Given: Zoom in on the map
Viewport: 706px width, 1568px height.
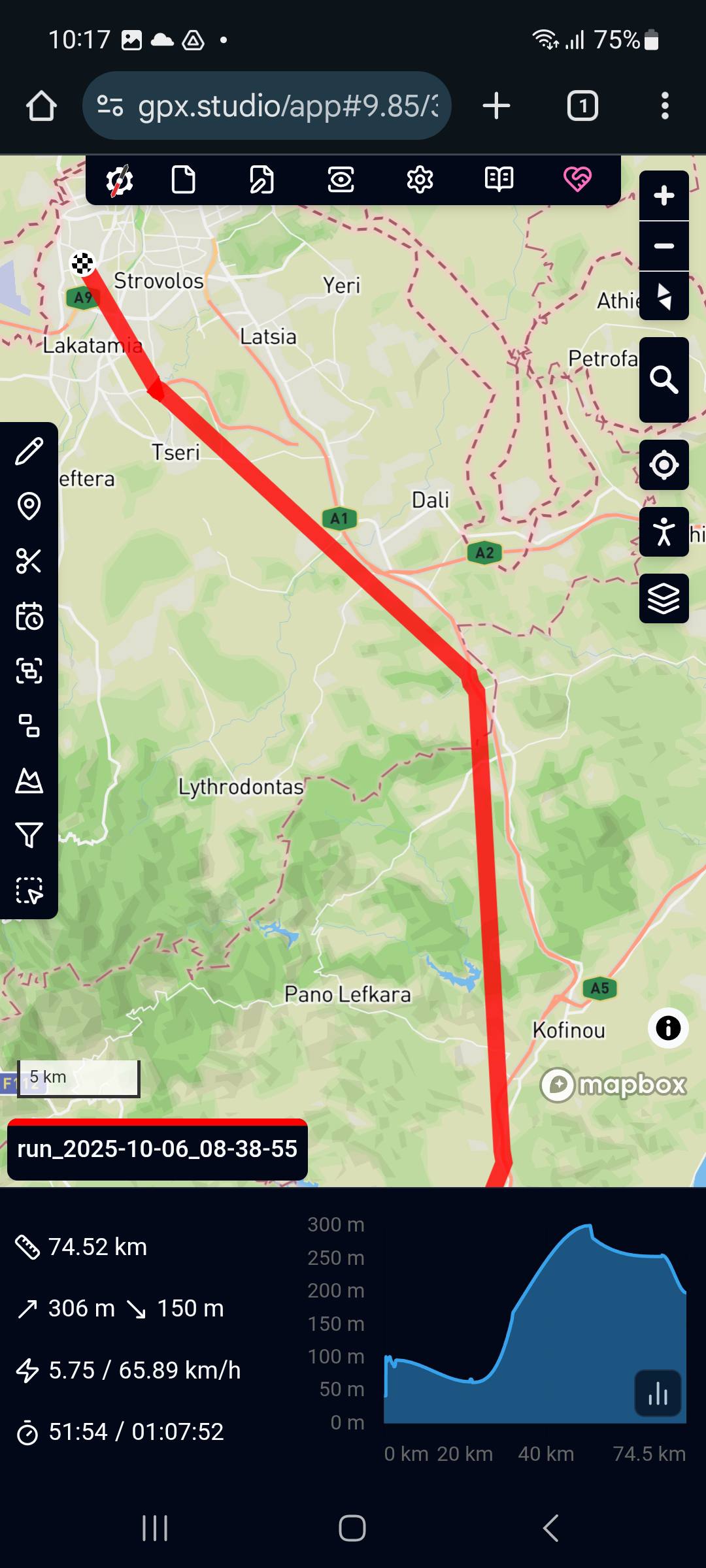Looking at the screenshot, I should click(664, 195).
